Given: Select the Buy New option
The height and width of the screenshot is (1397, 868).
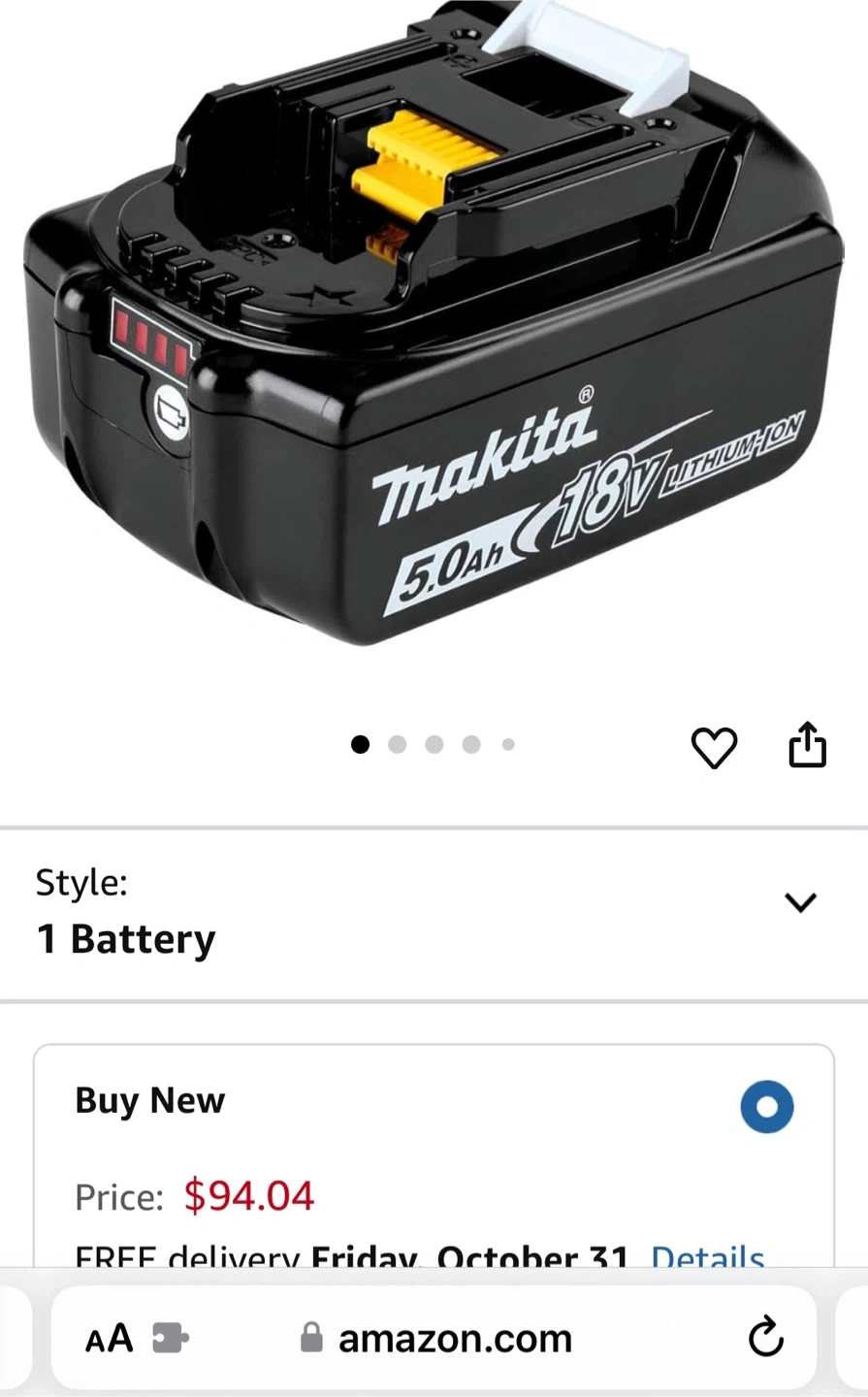Looking at the screenshot, I should click(766, 1107).
